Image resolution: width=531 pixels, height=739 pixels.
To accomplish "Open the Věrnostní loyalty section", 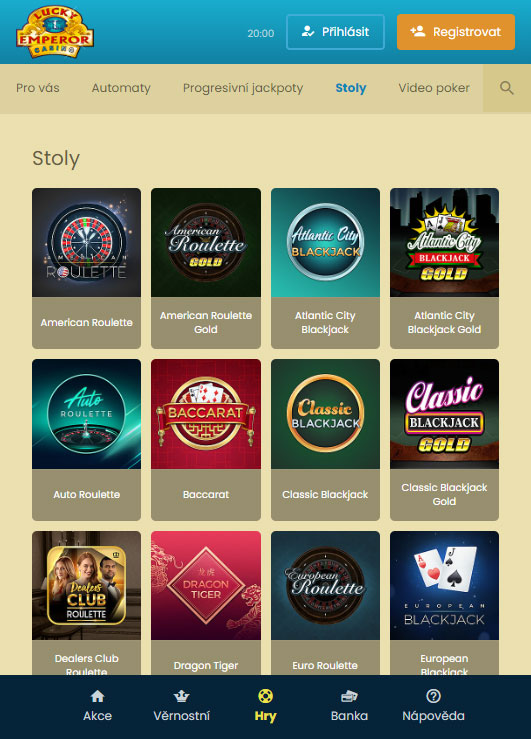I will pos(181,706).
